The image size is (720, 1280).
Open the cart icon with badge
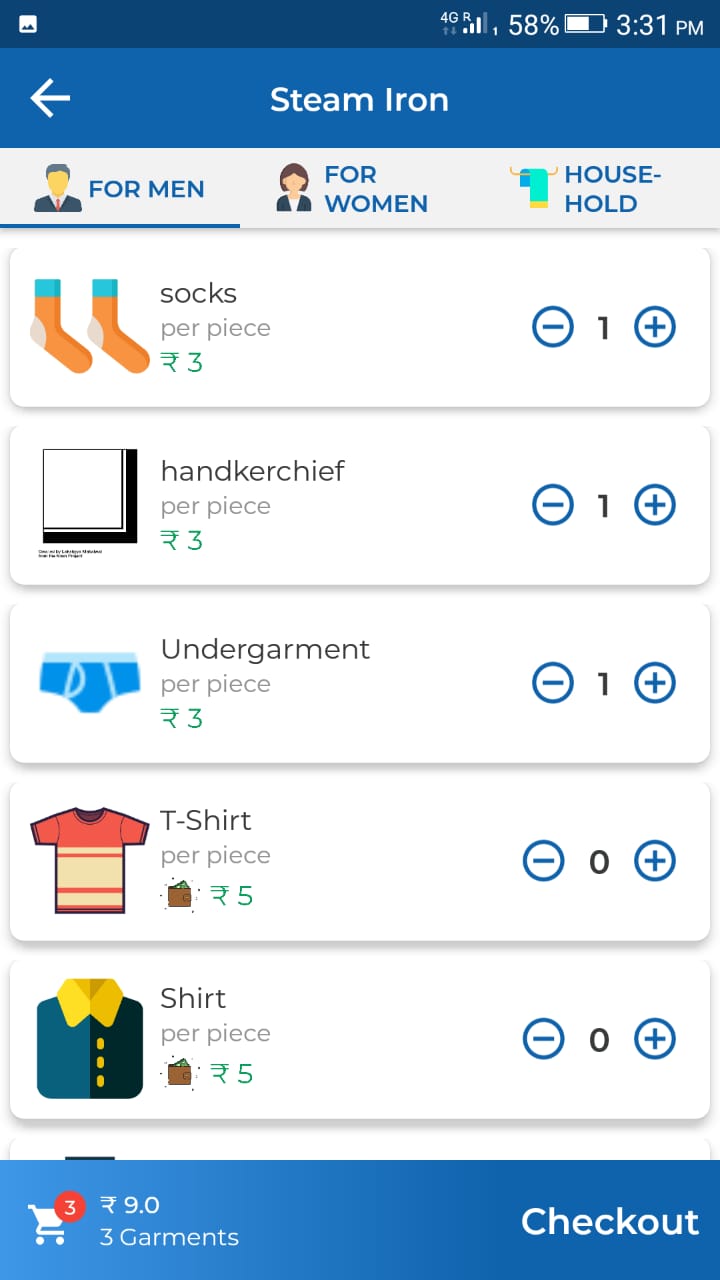coord(52,1220)
